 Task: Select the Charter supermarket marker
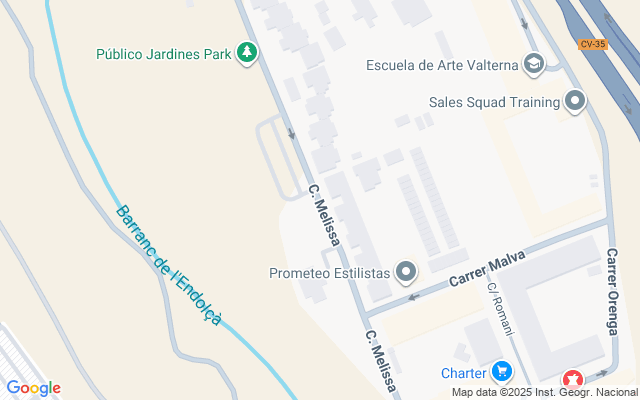[503, 373]
